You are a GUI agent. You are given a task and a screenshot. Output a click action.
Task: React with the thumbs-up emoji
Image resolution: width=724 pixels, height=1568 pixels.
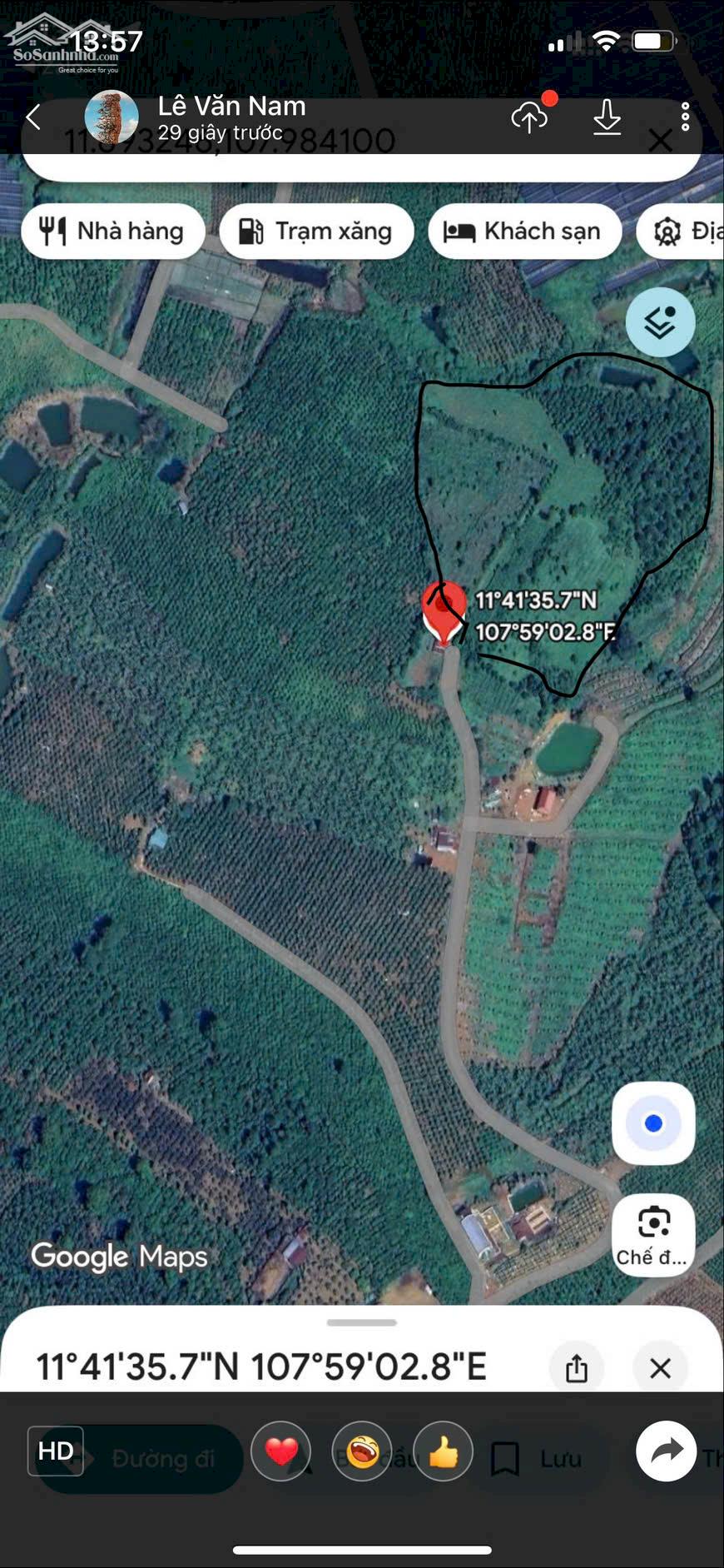point(444,1451)
